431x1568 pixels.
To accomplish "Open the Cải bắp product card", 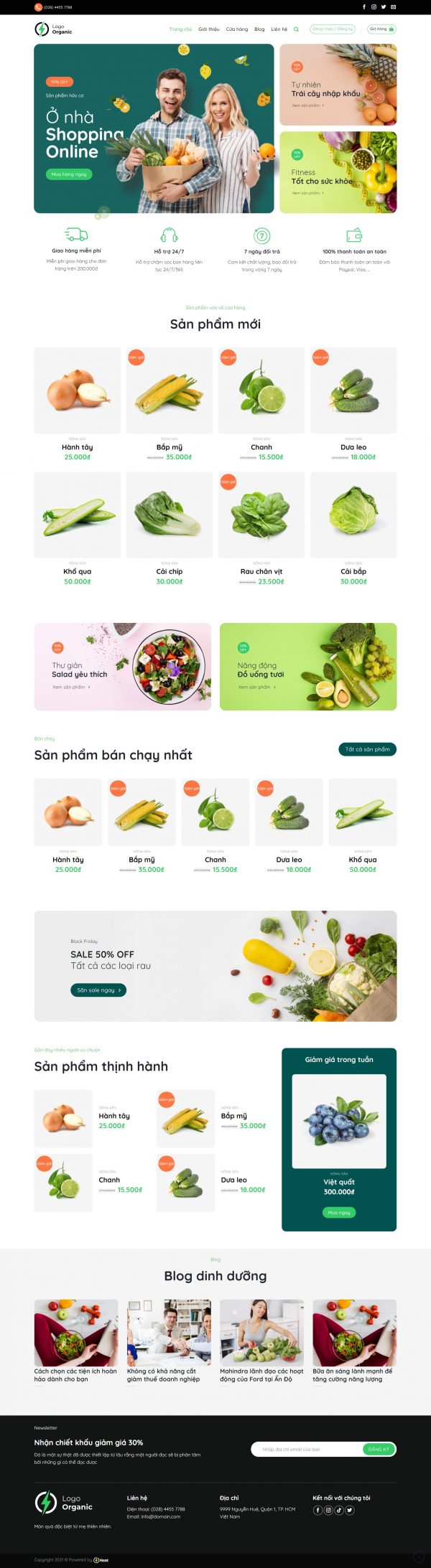I will click(353, 515).
